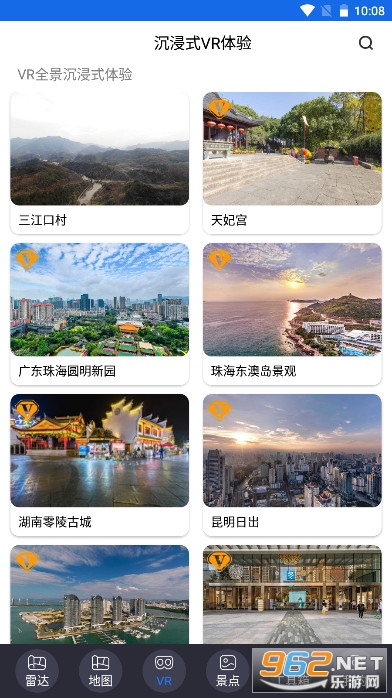Viewport: 392px width, 698px height.
Task: Open 珠海东澳岛景观 VR scene
Action: 292,314
